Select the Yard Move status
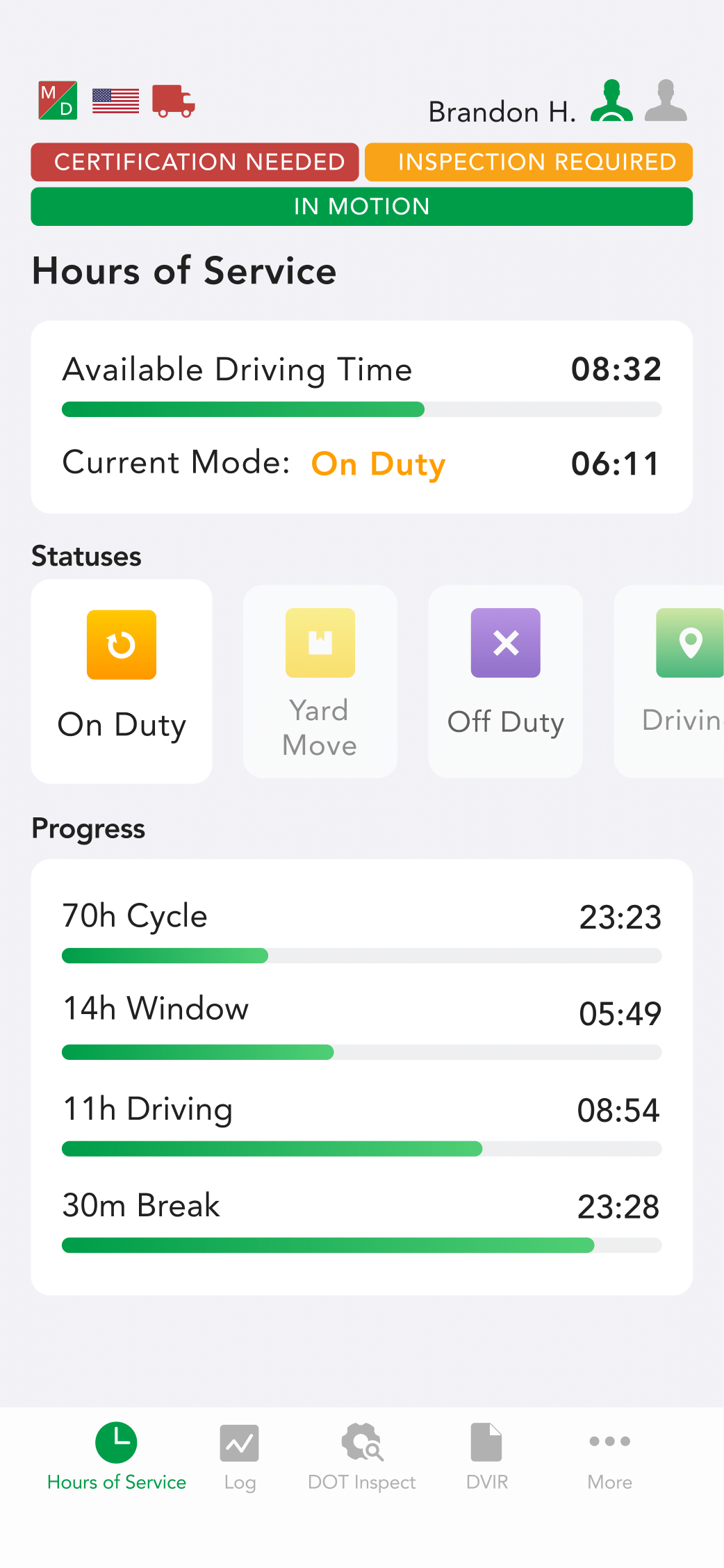 pyautogui.click(x=320, y=680)
